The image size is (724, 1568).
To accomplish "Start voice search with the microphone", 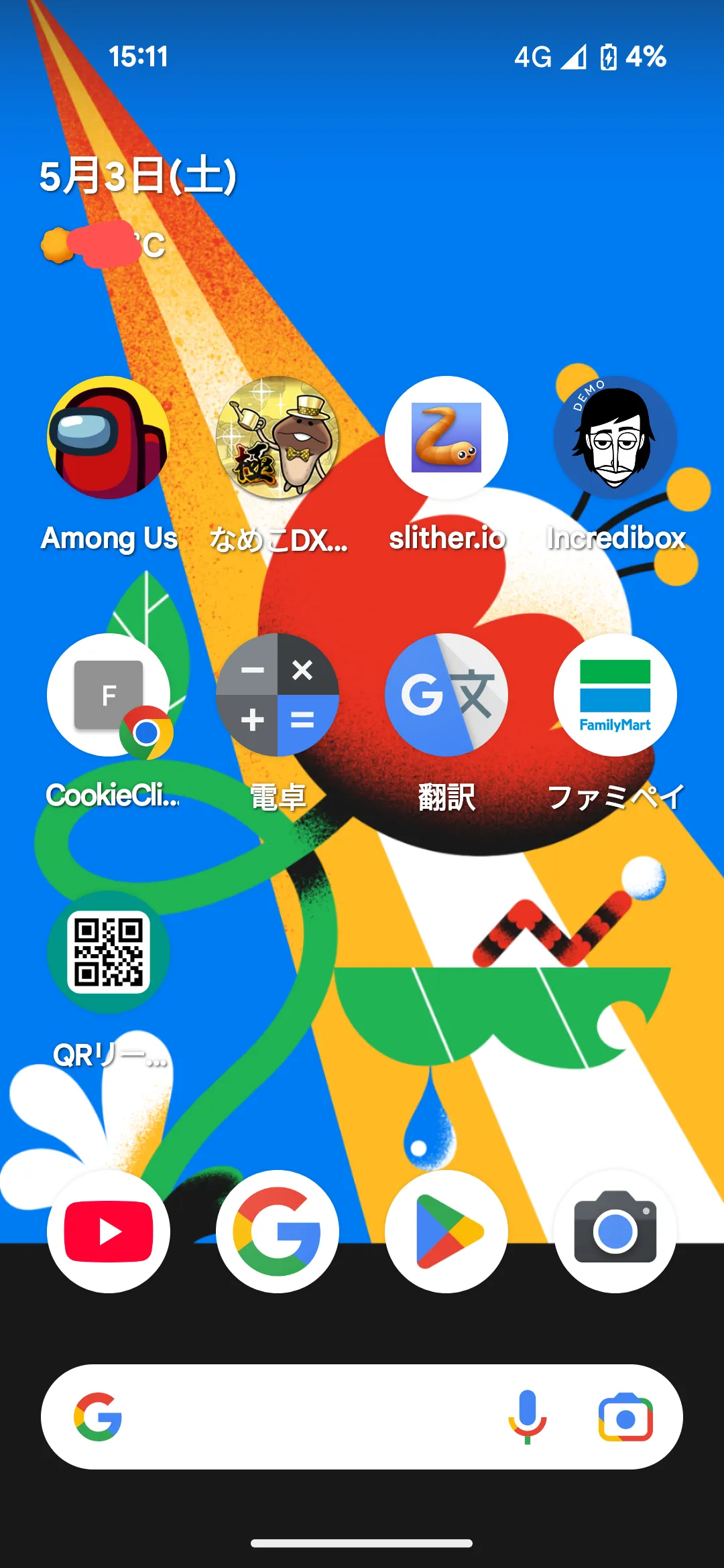I will coord(528,1417).
